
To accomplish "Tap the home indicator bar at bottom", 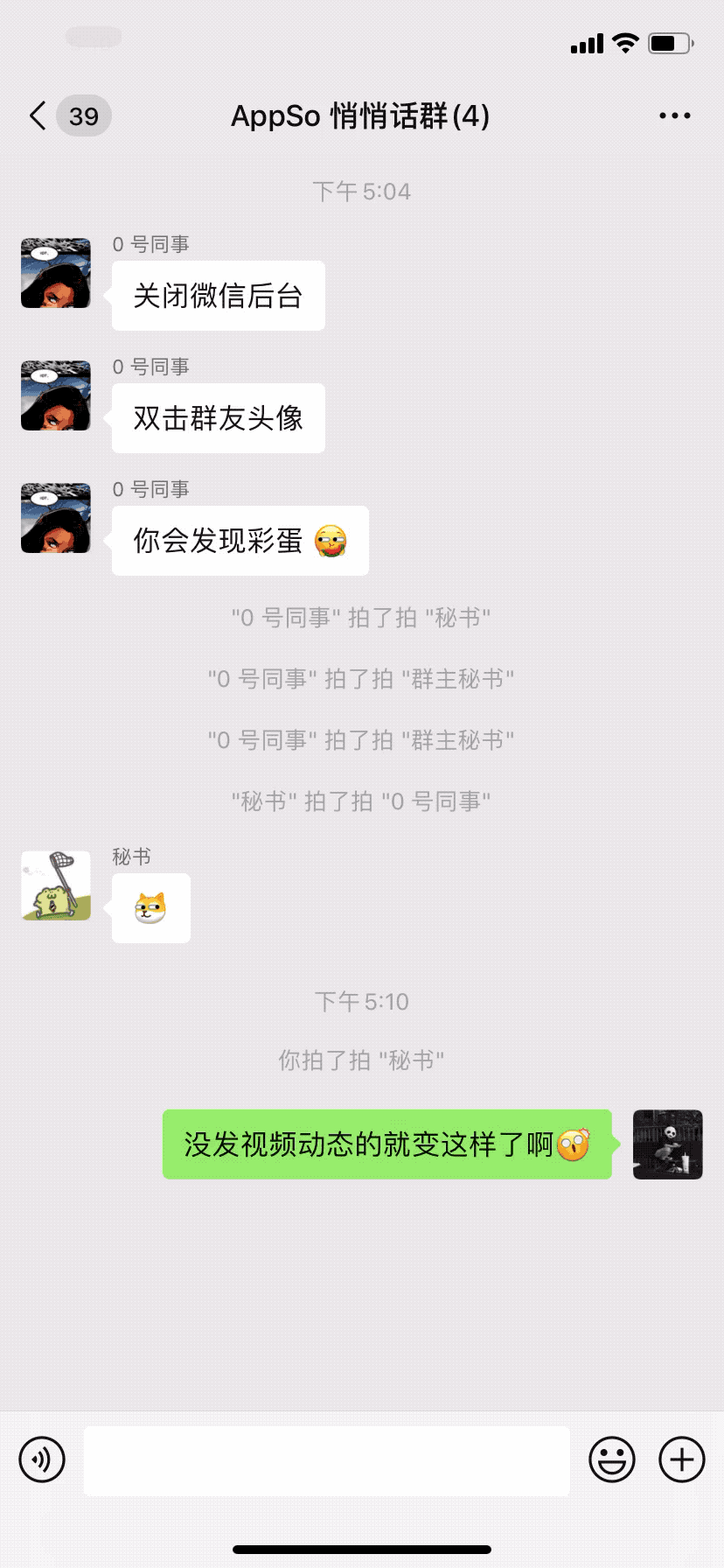I will (362, 1550).
